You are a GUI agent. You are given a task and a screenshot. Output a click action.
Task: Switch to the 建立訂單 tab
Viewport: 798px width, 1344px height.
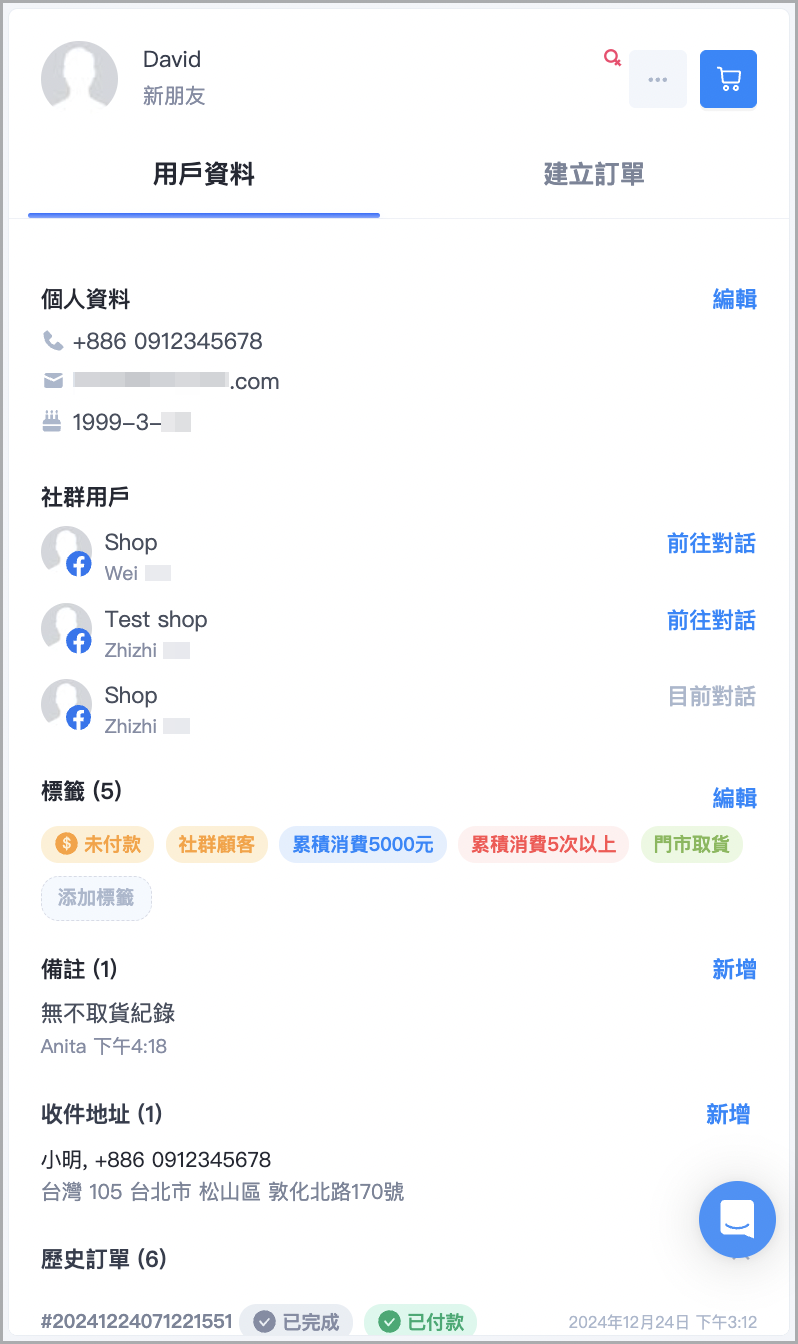coord(594,173)
